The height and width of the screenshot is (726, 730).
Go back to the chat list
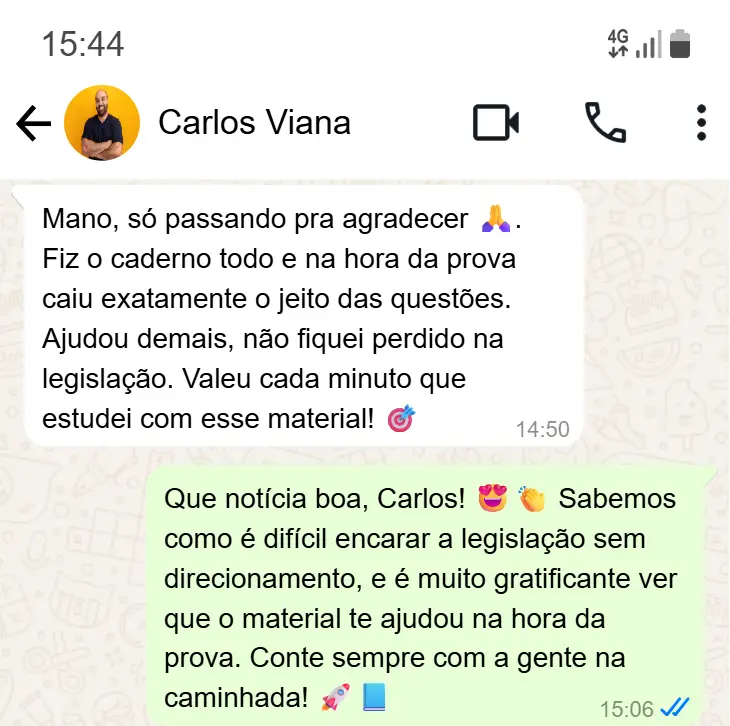pyautogui.click(x=33, y=123)
